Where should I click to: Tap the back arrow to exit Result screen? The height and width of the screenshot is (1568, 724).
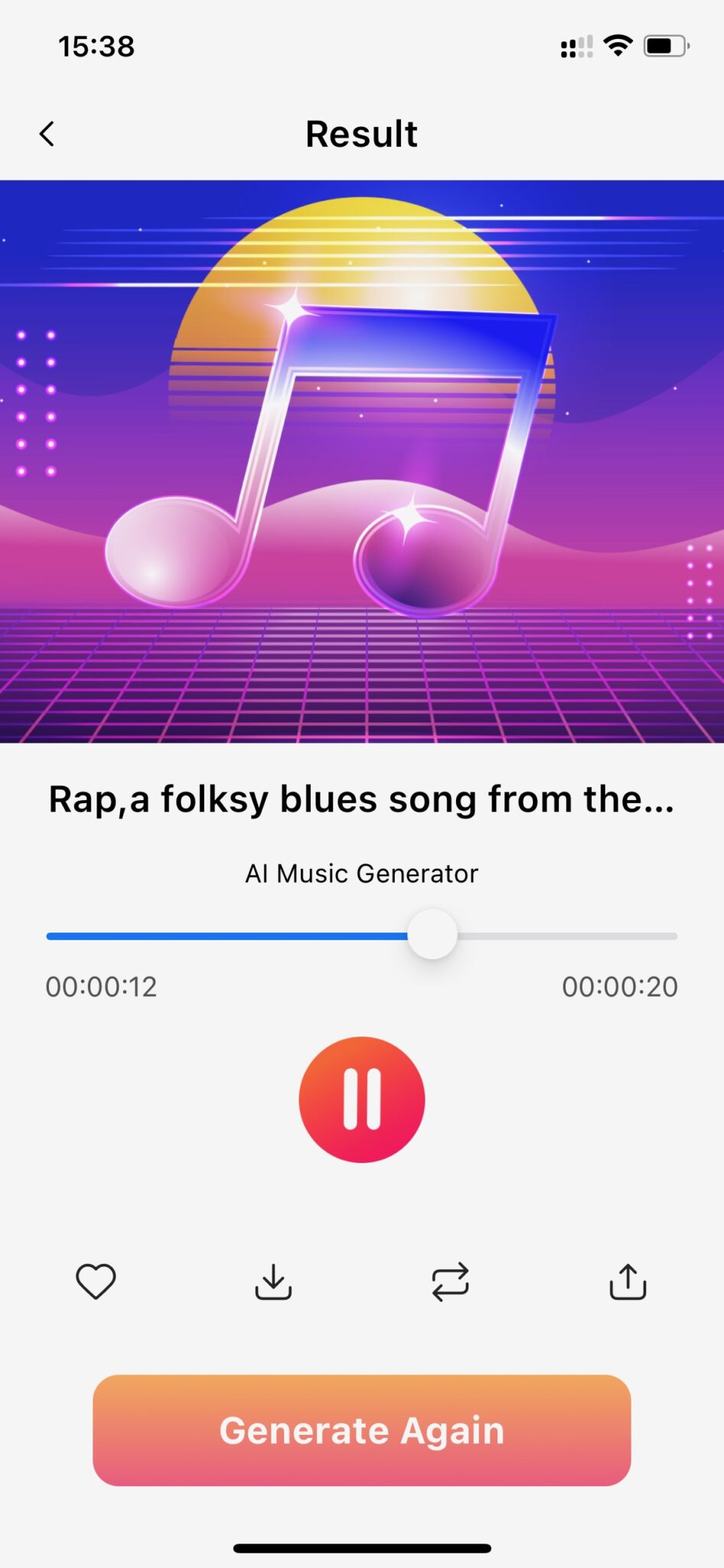point(47,133)
